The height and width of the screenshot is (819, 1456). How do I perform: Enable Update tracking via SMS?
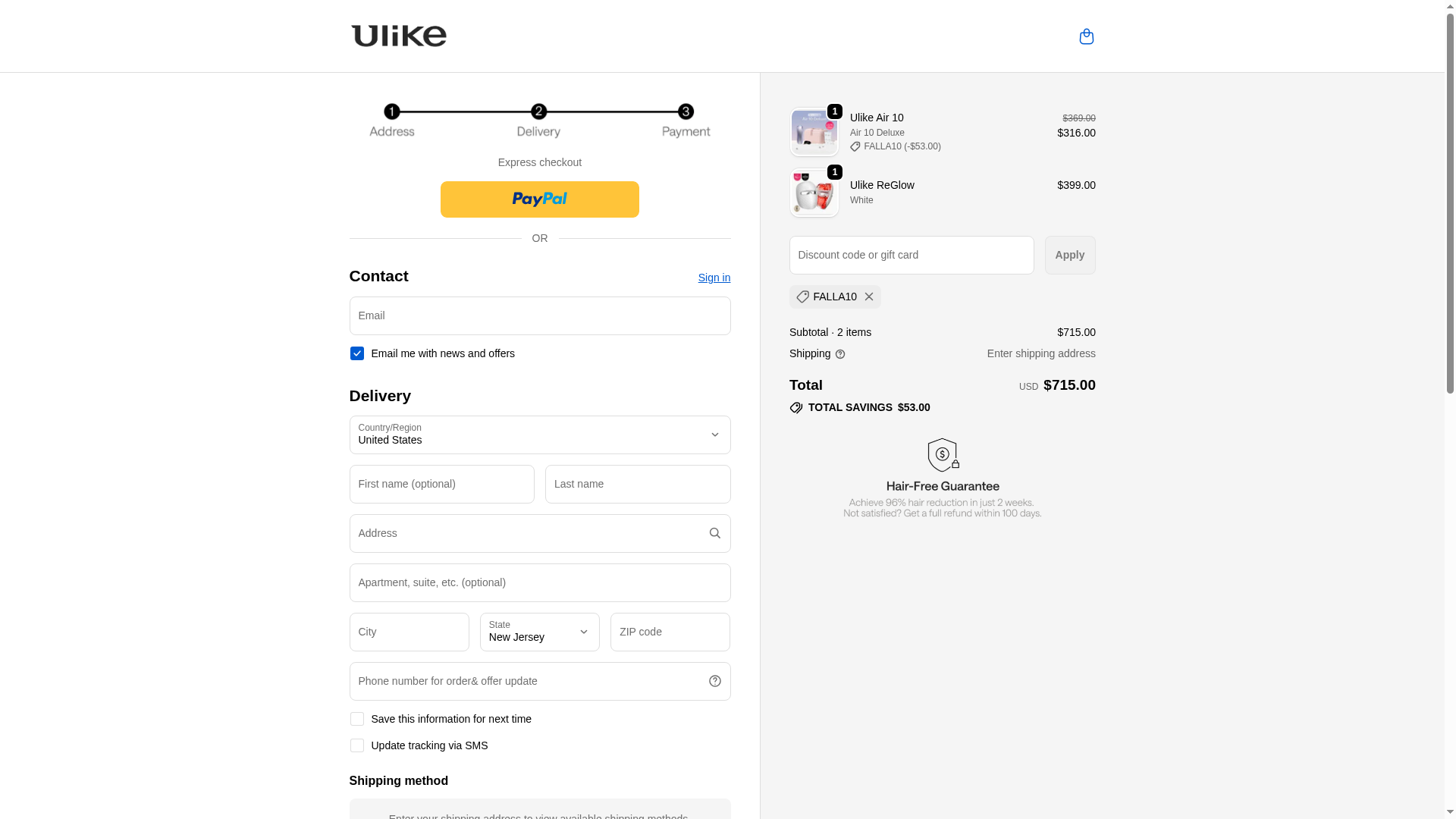(x=356, y=745)
